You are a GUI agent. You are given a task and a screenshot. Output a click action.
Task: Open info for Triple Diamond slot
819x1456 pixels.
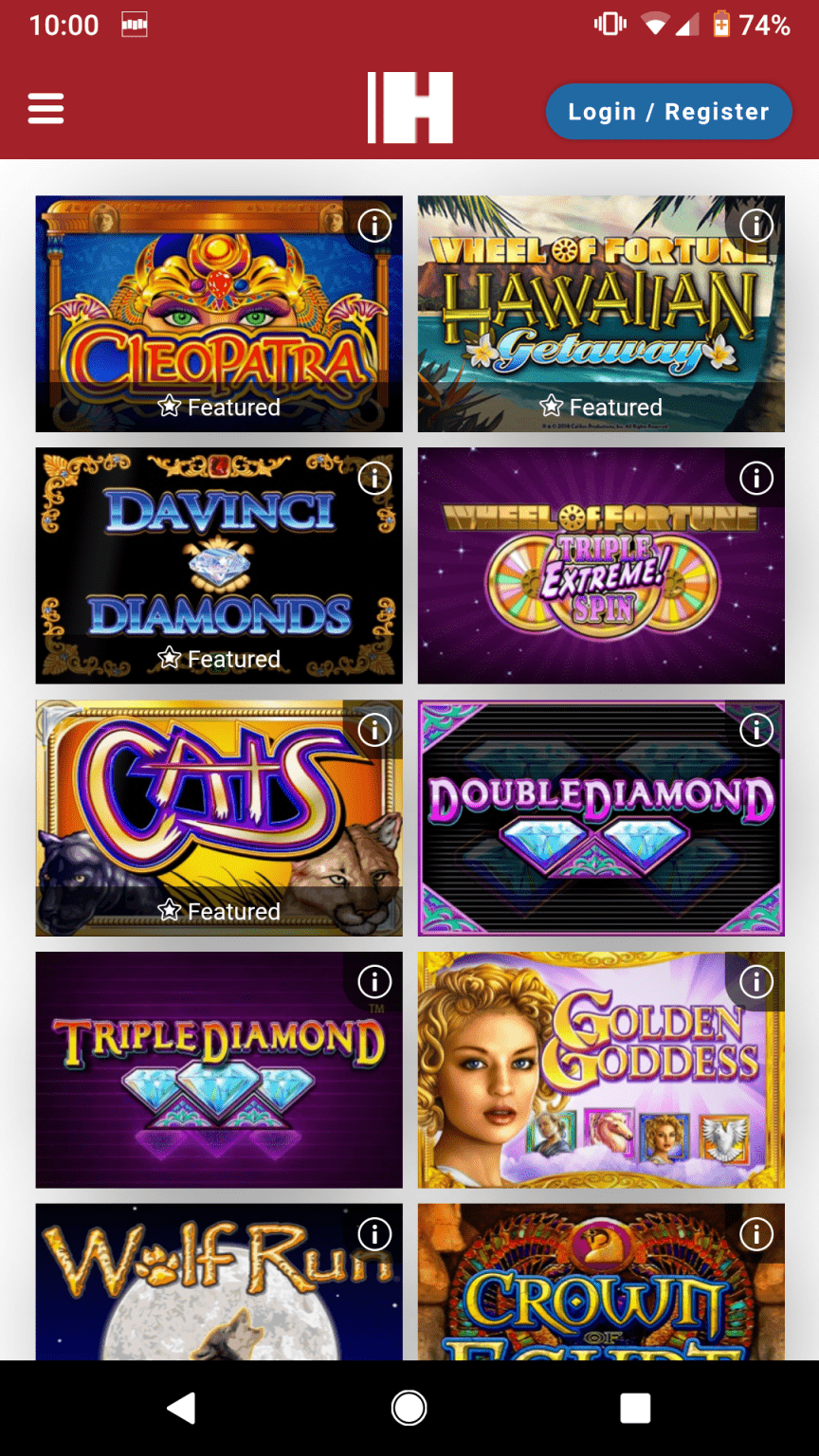pos(375,982)
